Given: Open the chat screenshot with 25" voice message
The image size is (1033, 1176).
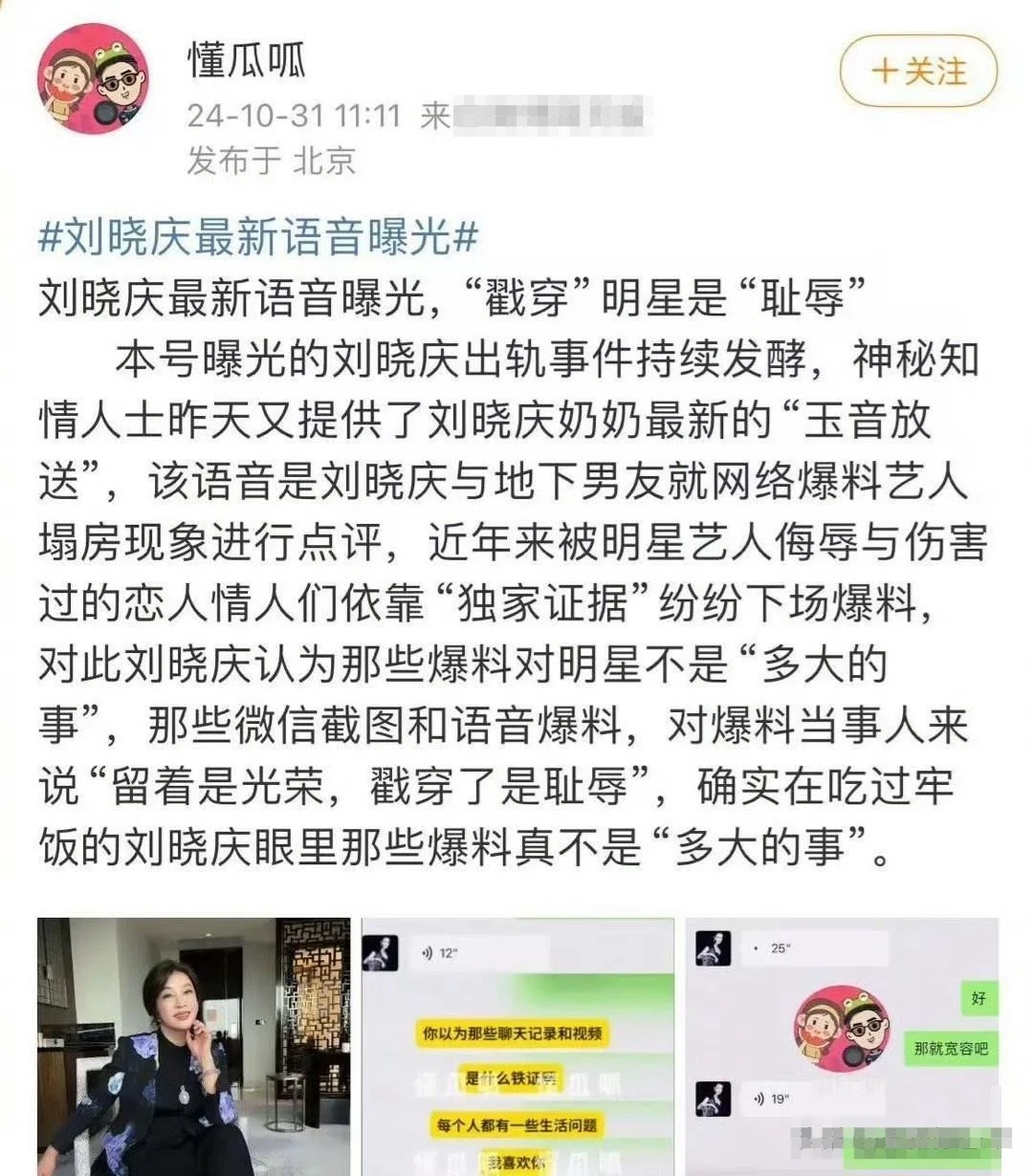Looking at the screenshot, I should [842, 1046].
